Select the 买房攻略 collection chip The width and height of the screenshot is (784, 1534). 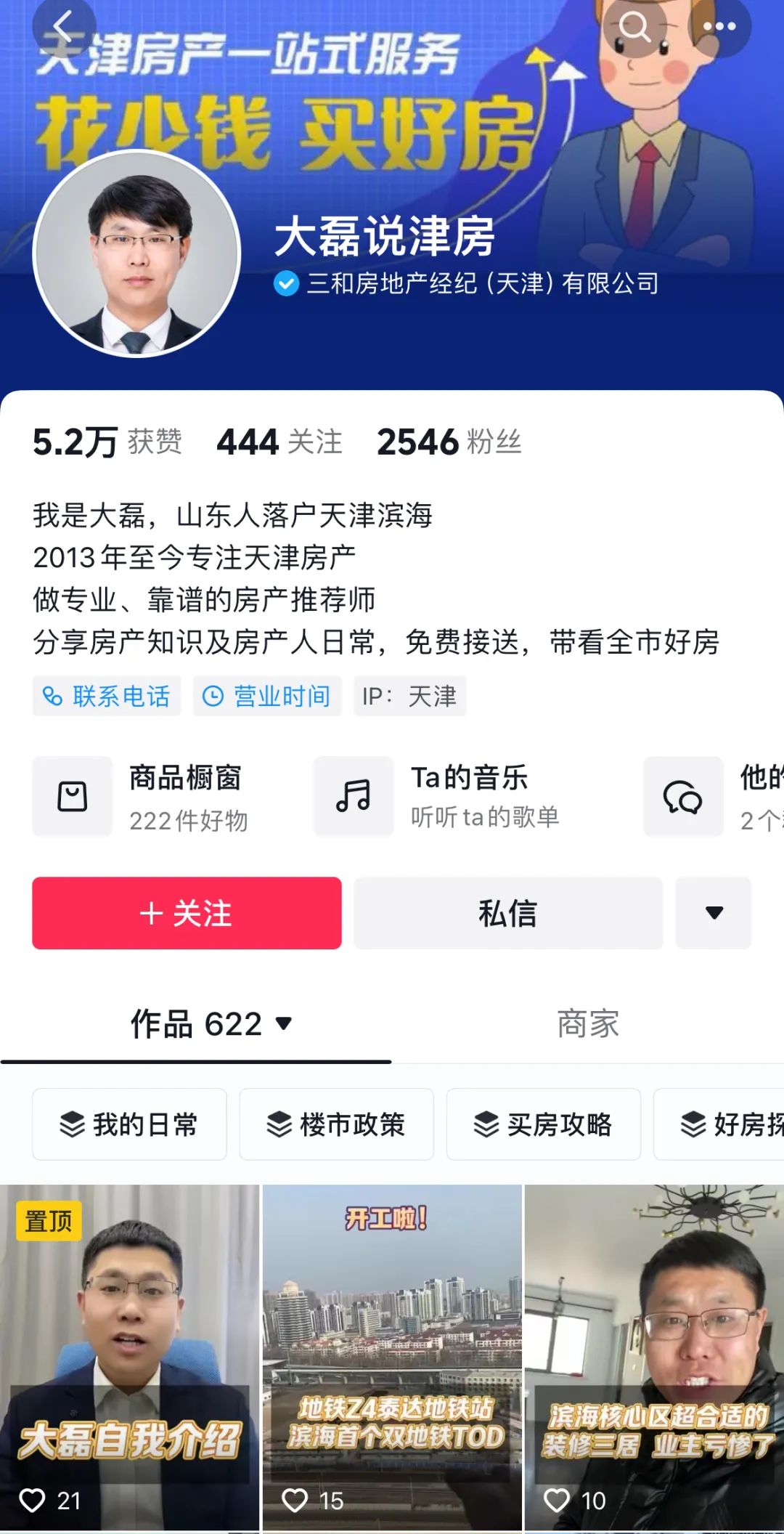pos(543,1124)
